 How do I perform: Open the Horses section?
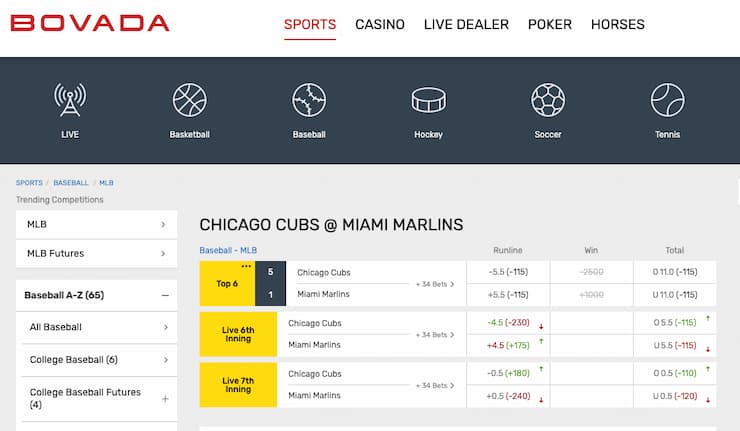(617, 24)
